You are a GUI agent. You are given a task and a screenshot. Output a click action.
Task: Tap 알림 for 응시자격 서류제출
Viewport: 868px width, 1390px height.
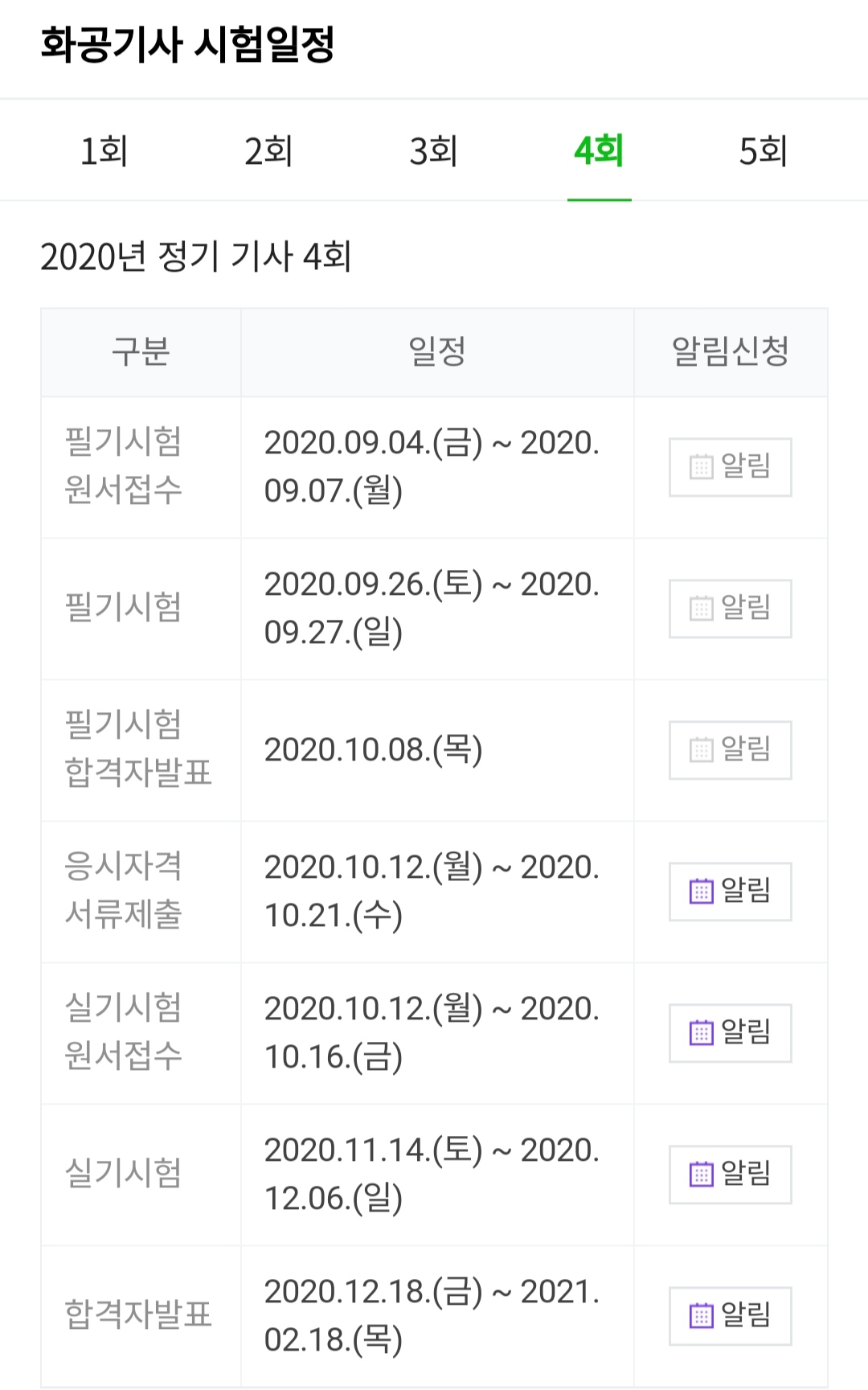[731, 892]
